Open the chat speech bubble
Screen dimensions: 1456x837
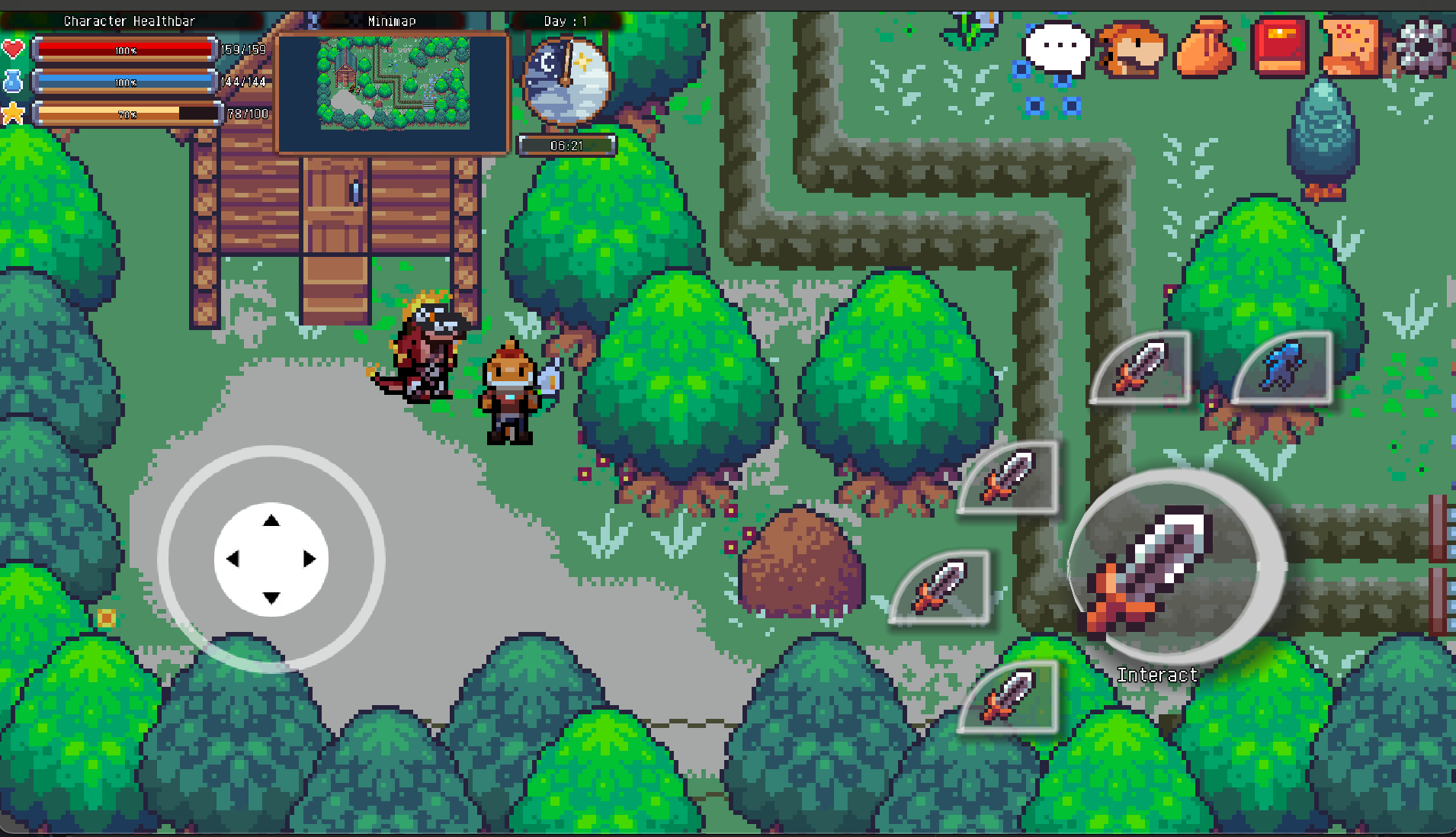tap(1057, 48)
